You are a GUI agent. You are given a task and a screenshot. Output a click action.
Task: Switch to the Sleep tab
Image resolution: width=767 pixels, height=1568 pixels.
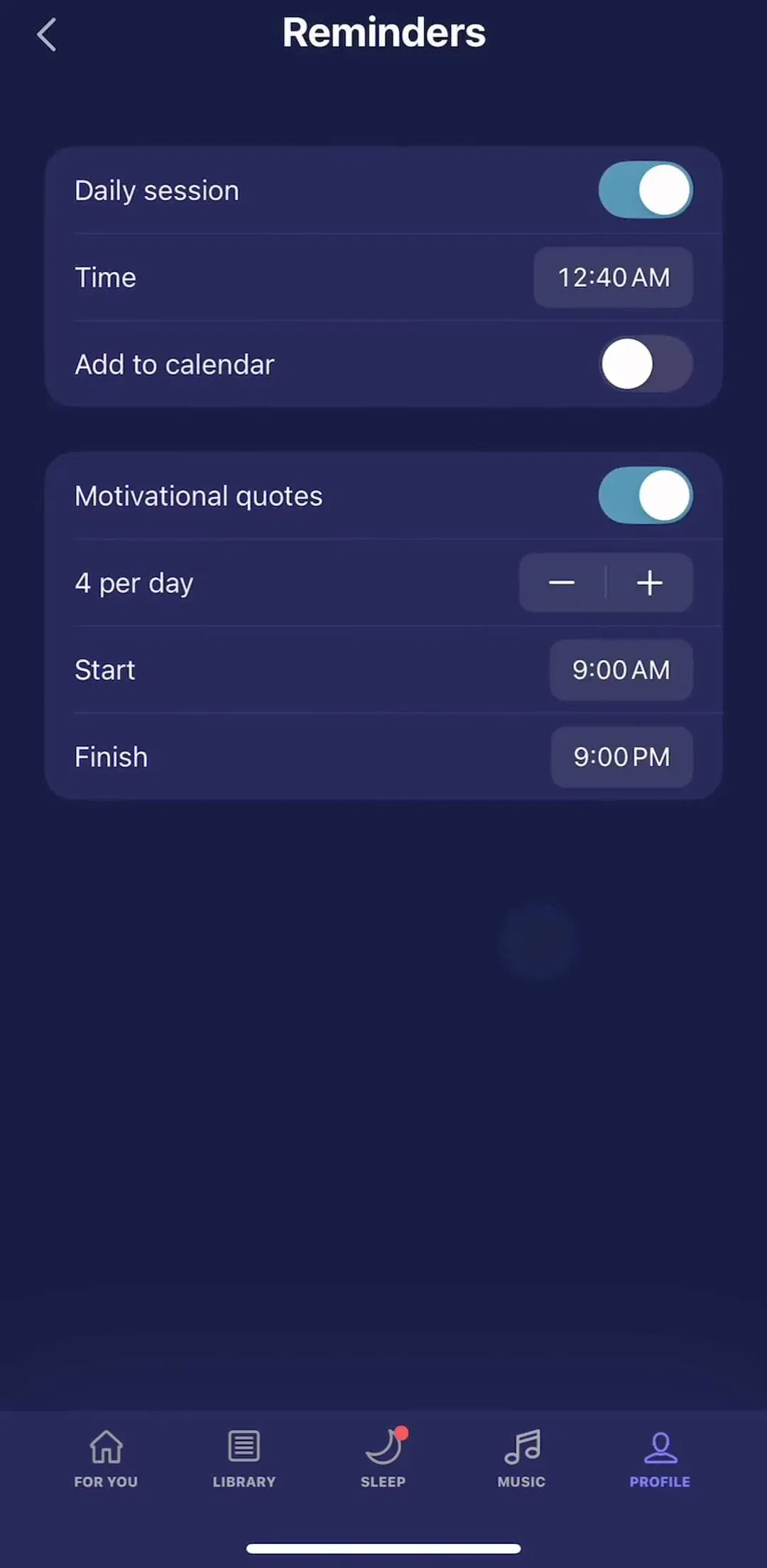[x=383, y=1459]
